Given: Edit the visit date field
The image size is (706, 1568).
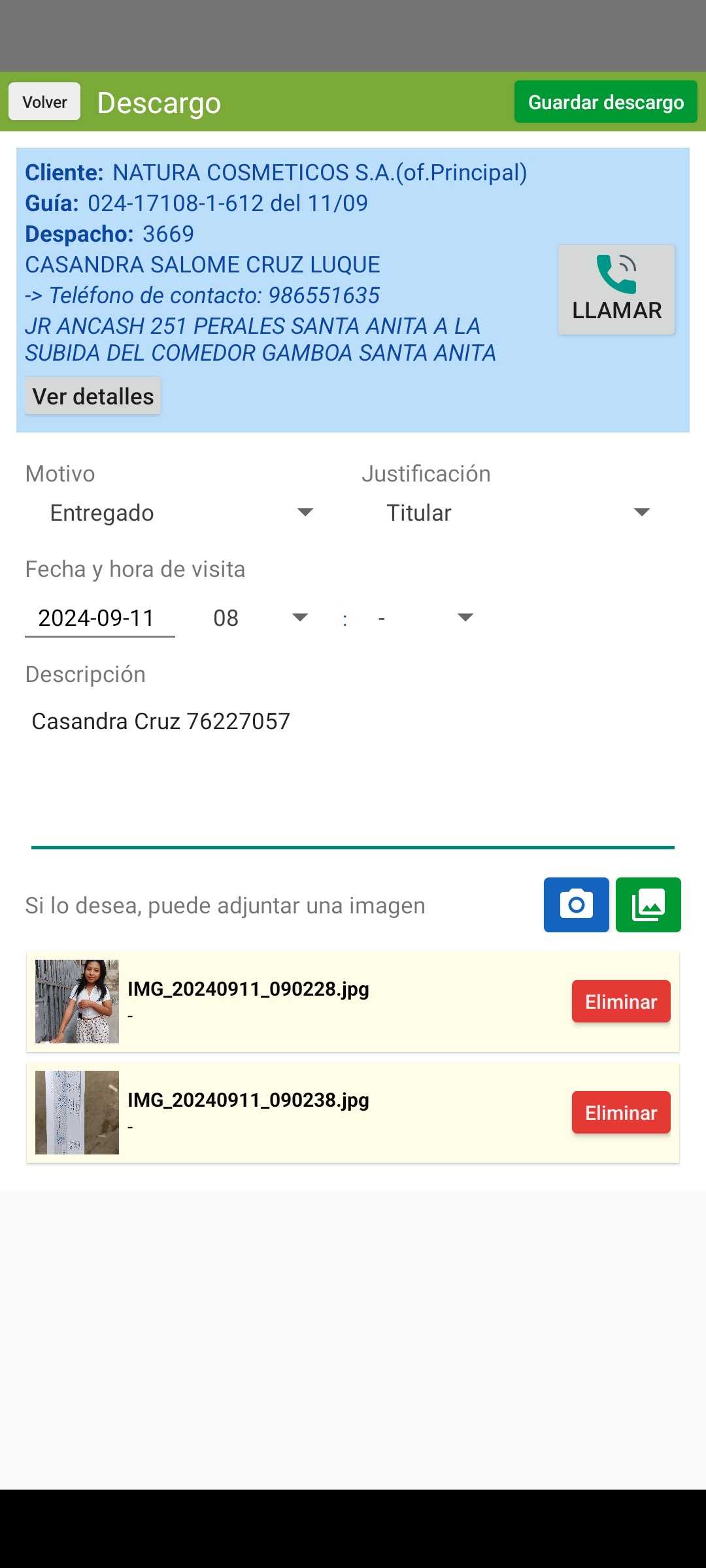Looking at the screenshot, I should pos(99,618).
